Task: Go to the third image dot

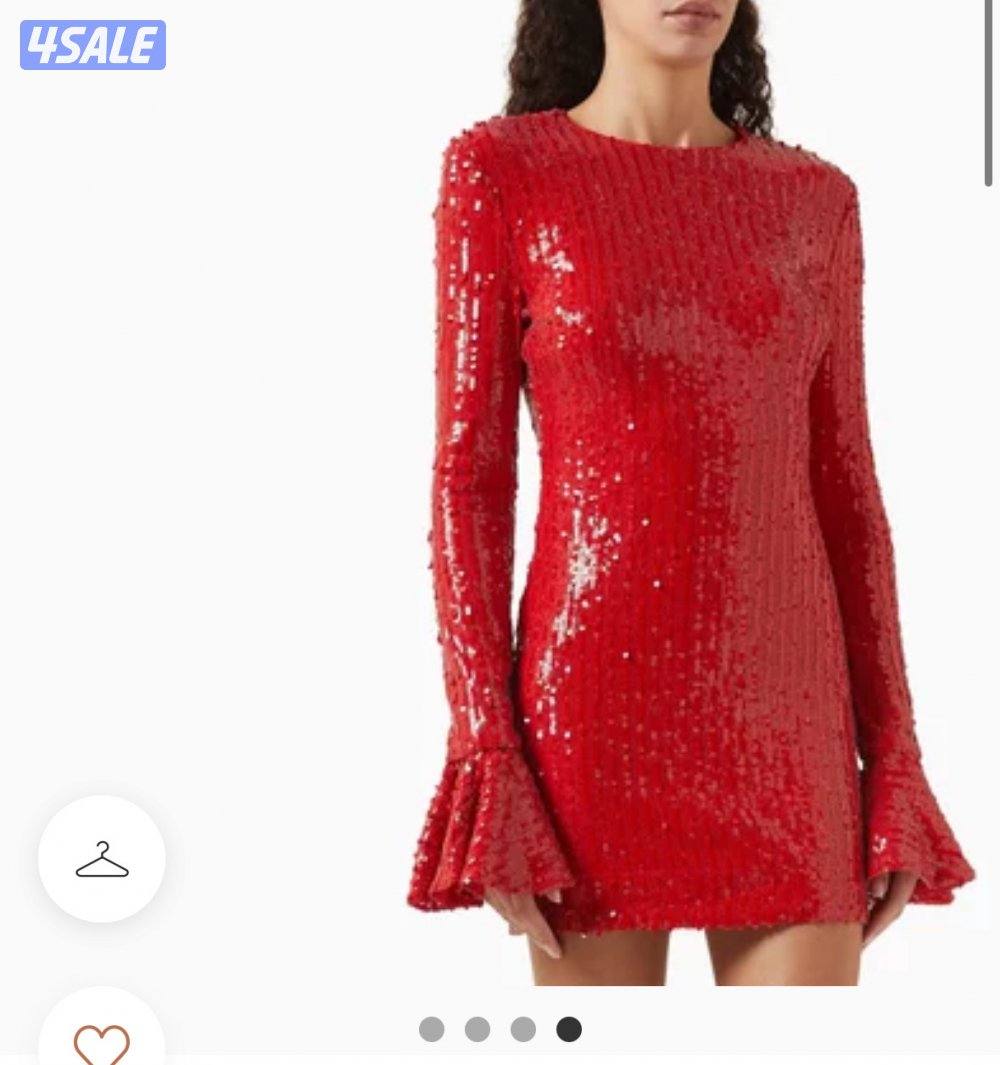Action: 523,1029
